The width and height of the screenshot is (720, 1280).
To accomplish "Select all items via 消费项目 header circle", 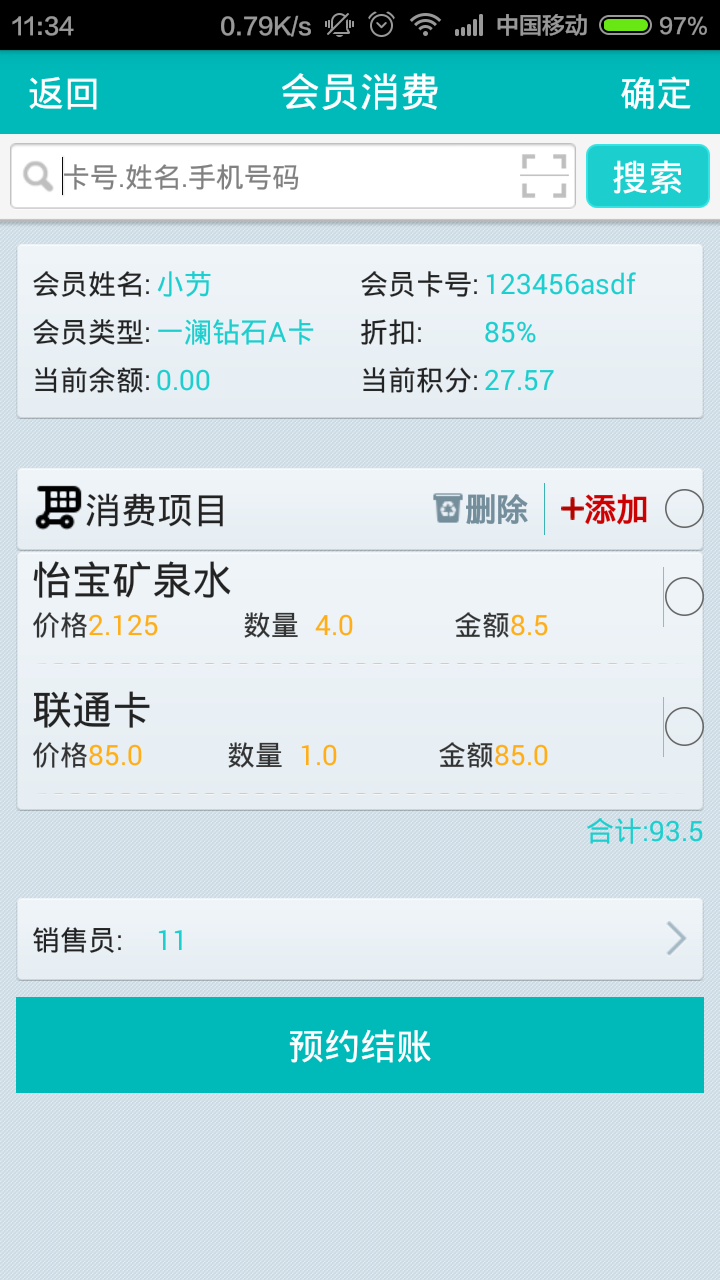I will [684, 509].
